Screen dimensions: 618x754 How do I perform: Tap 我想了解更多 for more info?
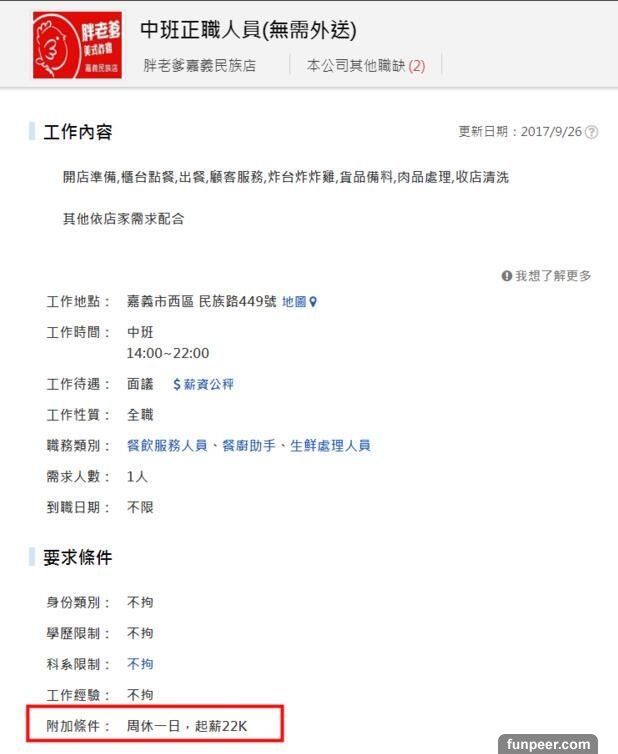click(x=546, y=276)
